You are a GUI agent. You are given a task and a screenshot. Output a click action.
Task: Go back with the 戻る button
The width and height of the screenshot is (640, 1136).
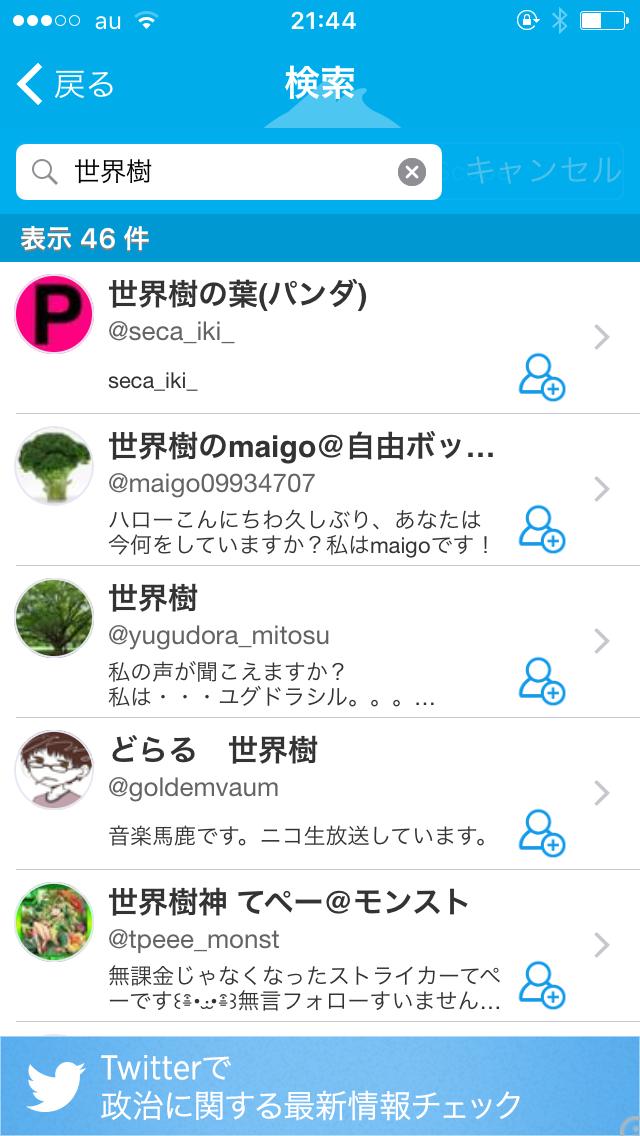click(x=66, y=85)
